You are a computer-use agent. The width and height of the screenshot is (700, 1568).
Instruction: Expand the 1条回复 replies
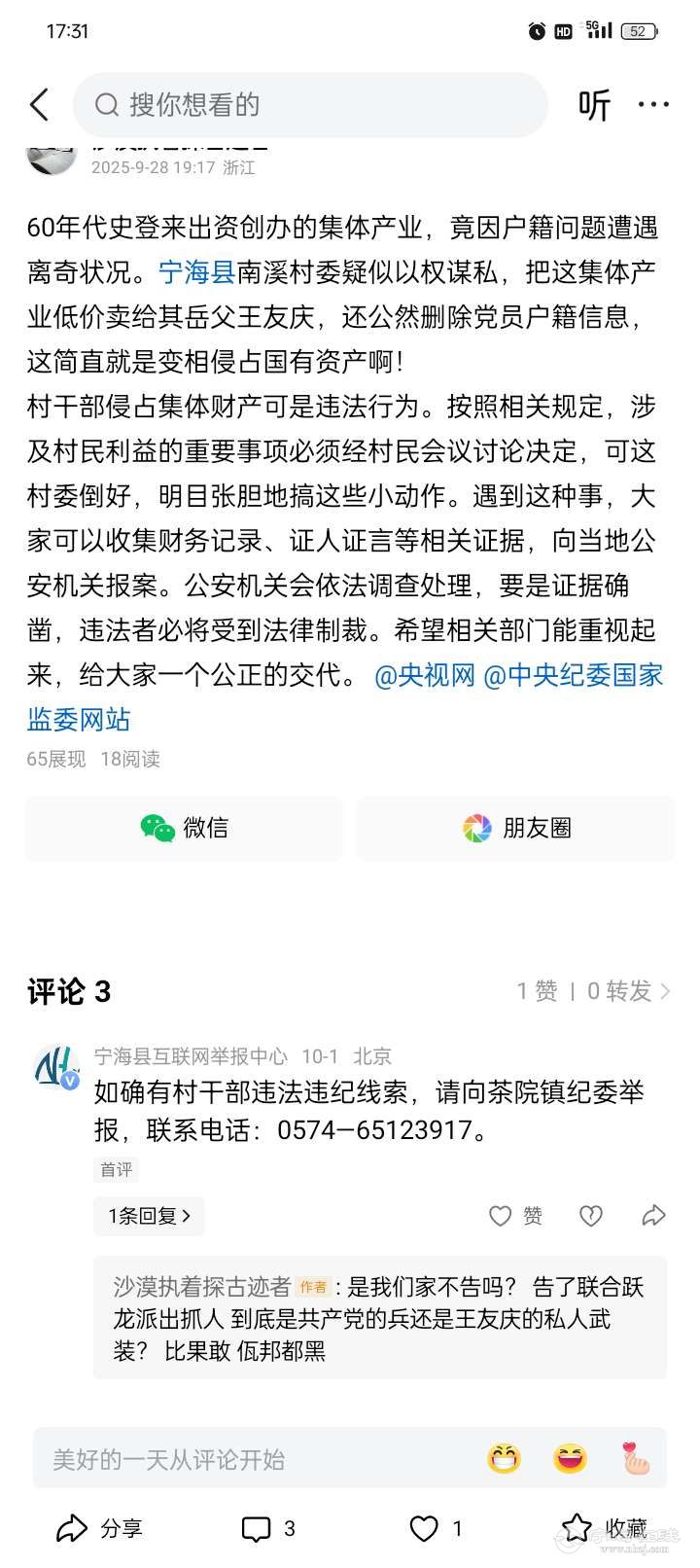(149, 1216)
